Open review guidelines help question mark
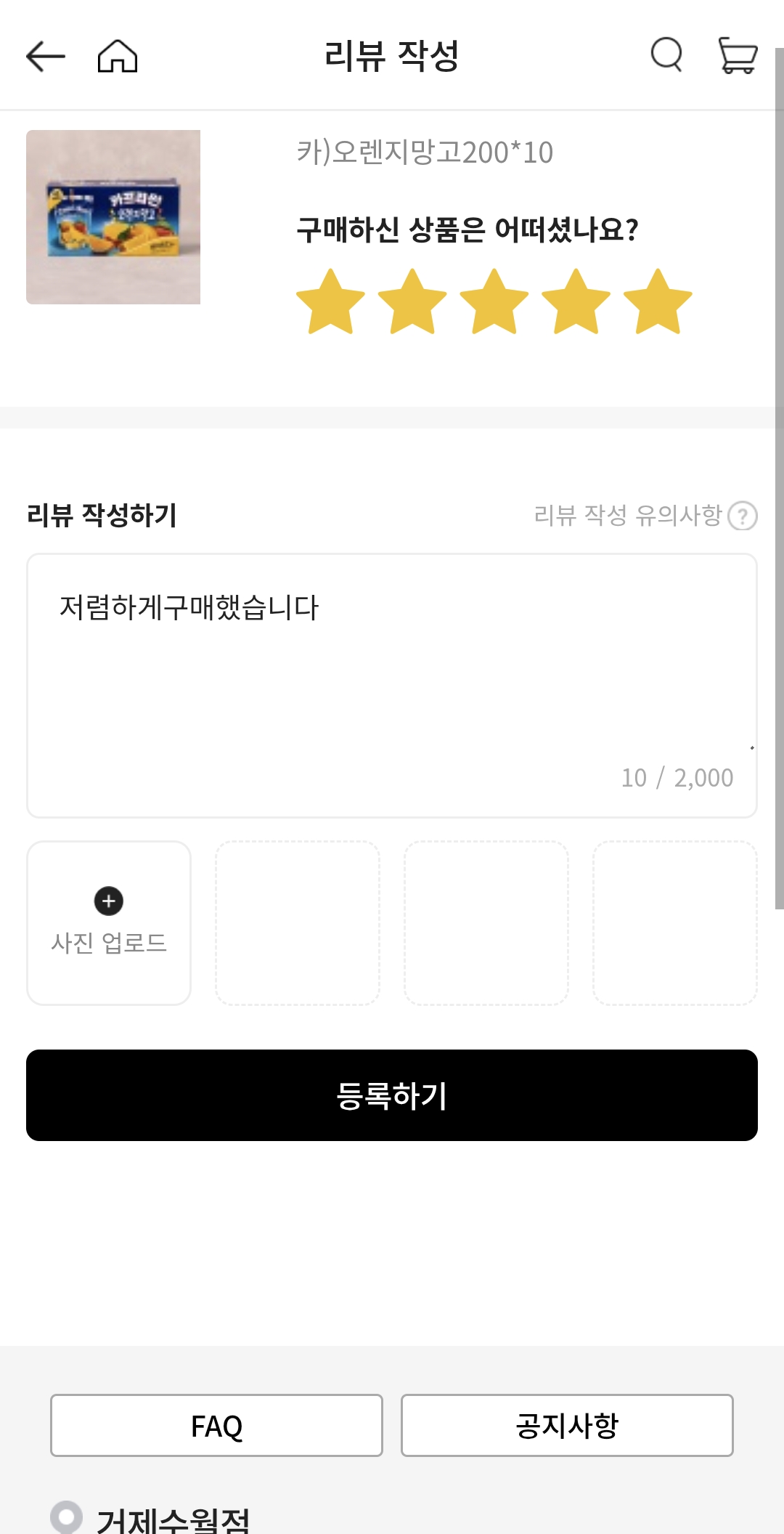 (743, 517)
